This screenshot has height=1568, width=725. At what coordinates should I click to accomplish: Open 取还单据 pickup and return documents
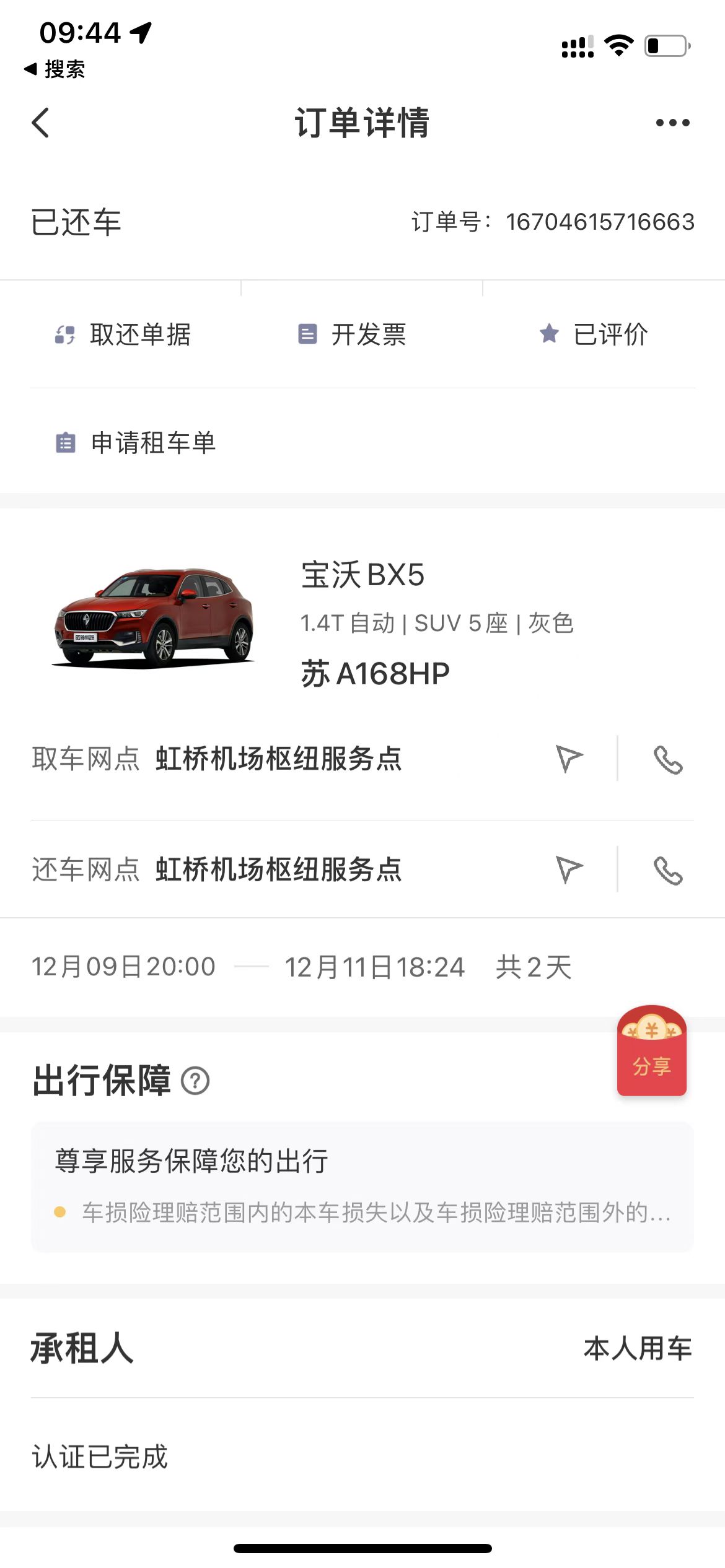tap(123, 334)
